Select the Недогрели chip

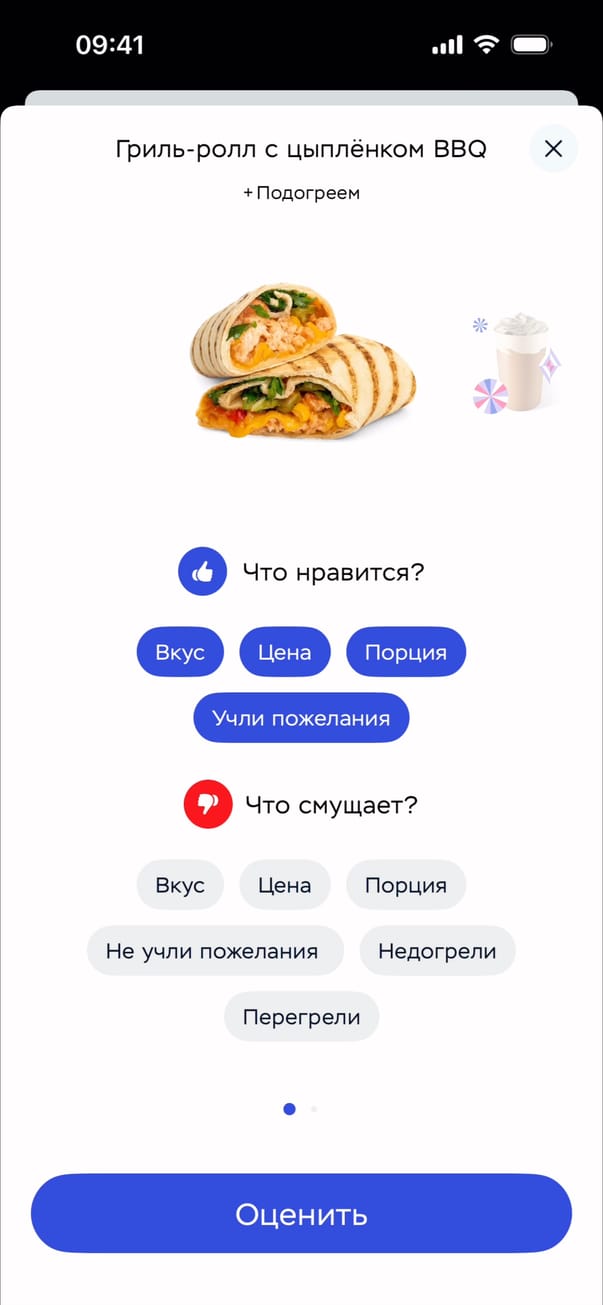pyautogui.click(x=437, y=951)
